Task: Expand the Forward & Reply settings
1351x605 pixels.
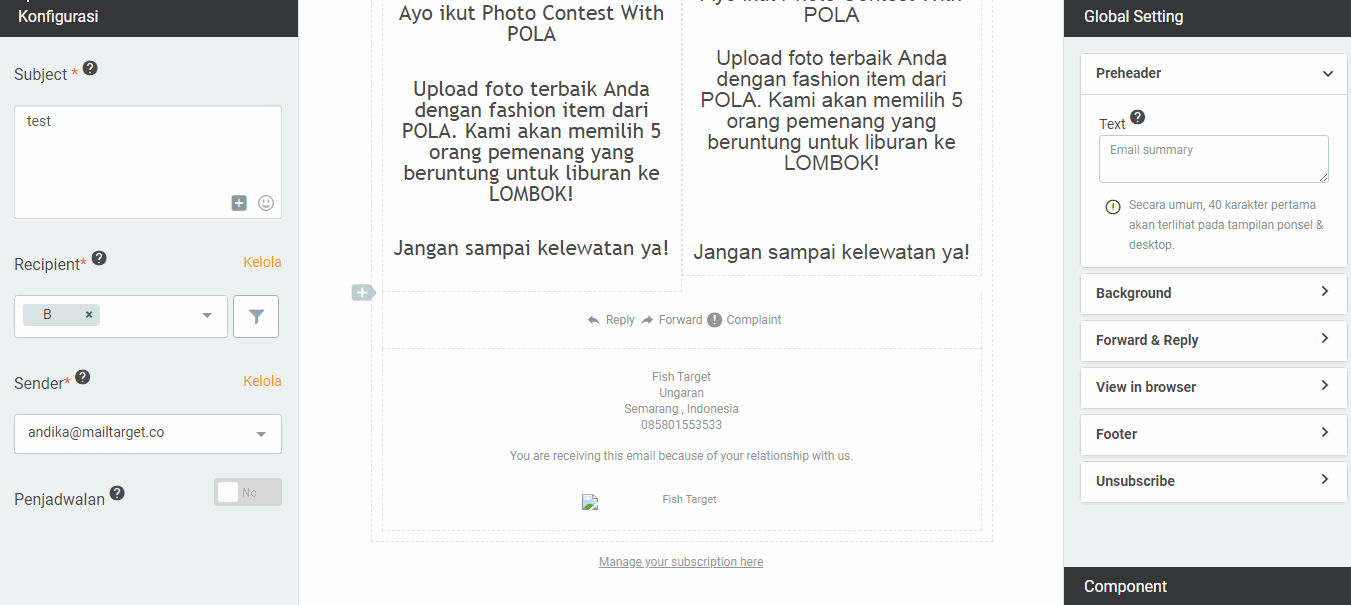Action: point(1213,340)
